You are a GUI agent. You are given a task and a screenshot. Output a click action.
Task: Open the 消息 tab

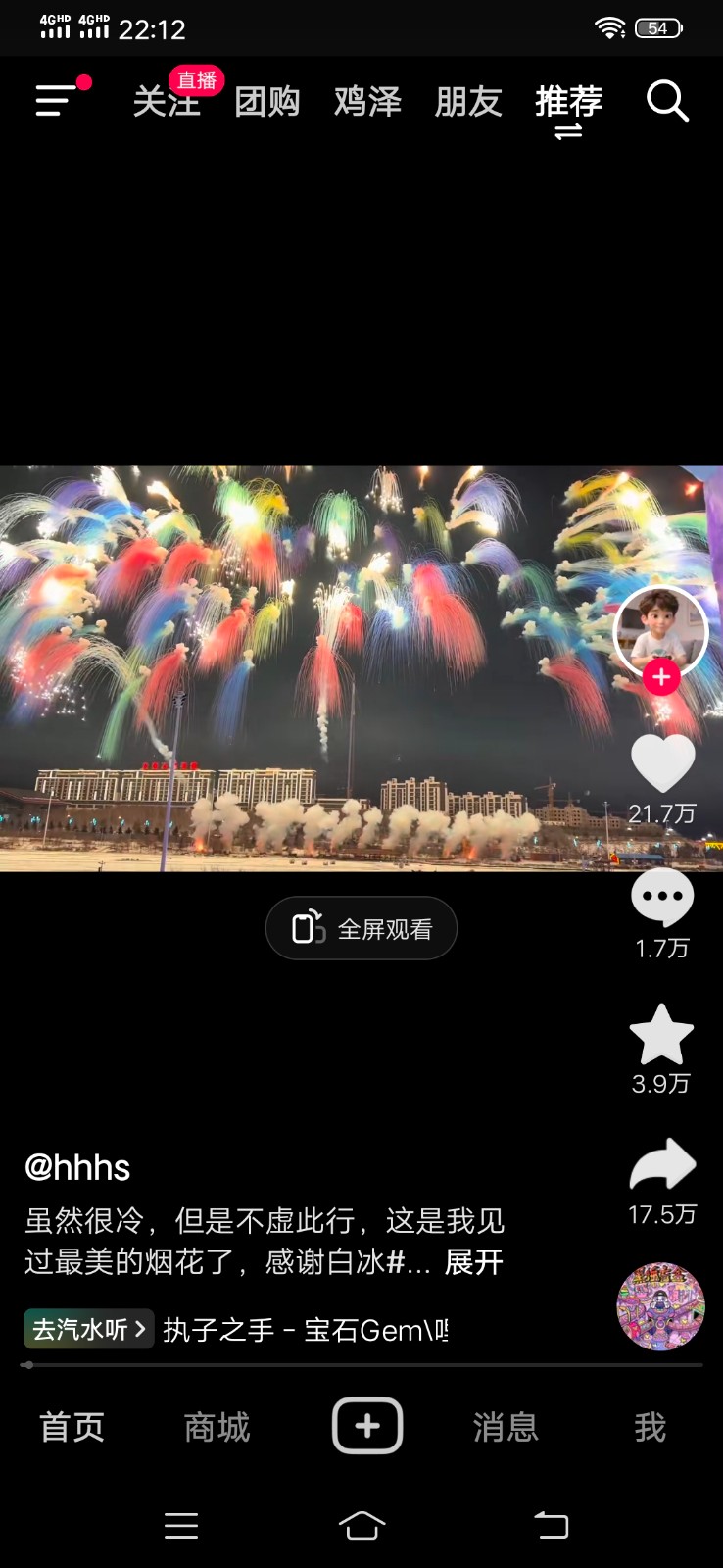coord(506,1427)
